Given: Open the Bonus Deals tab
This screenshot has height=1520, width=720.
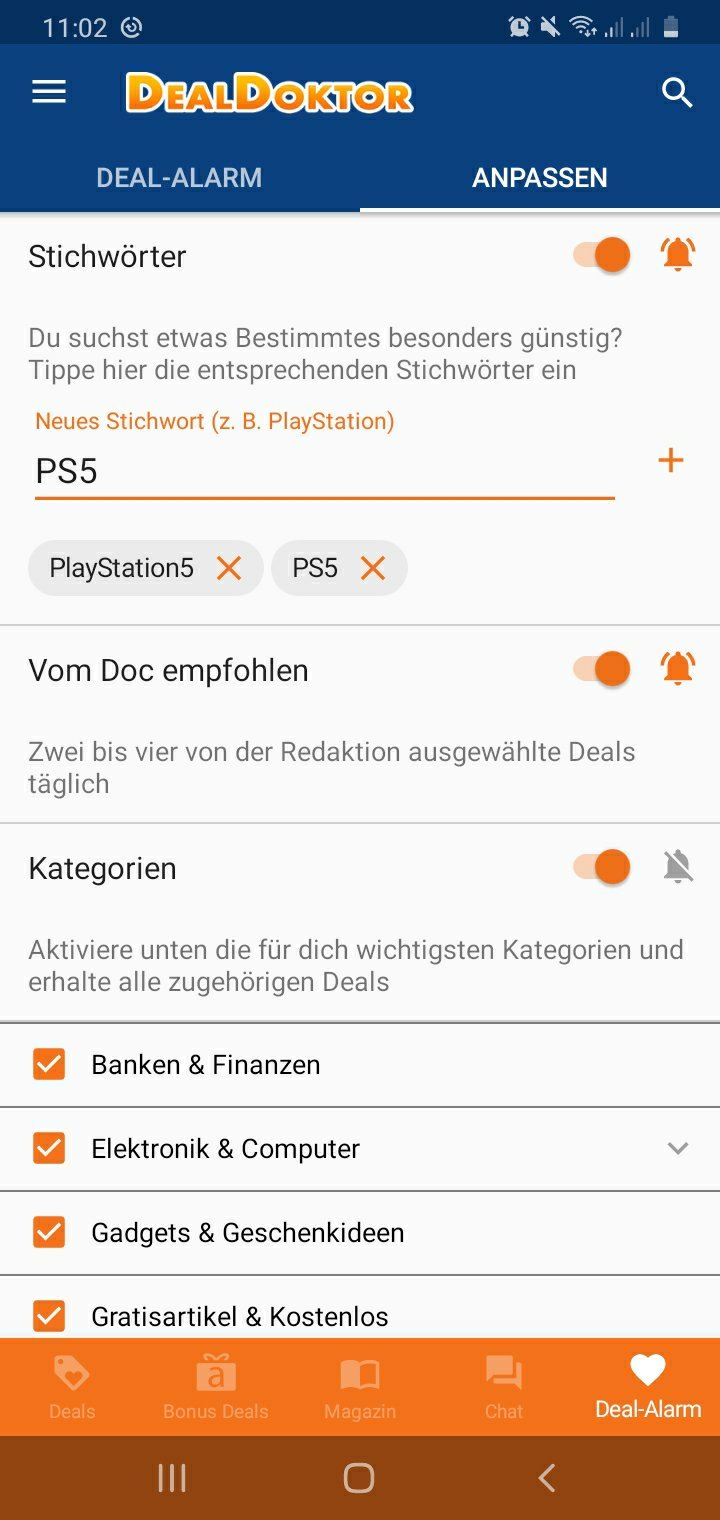Looking at the screenshot, I should [x=216, y=1388].
